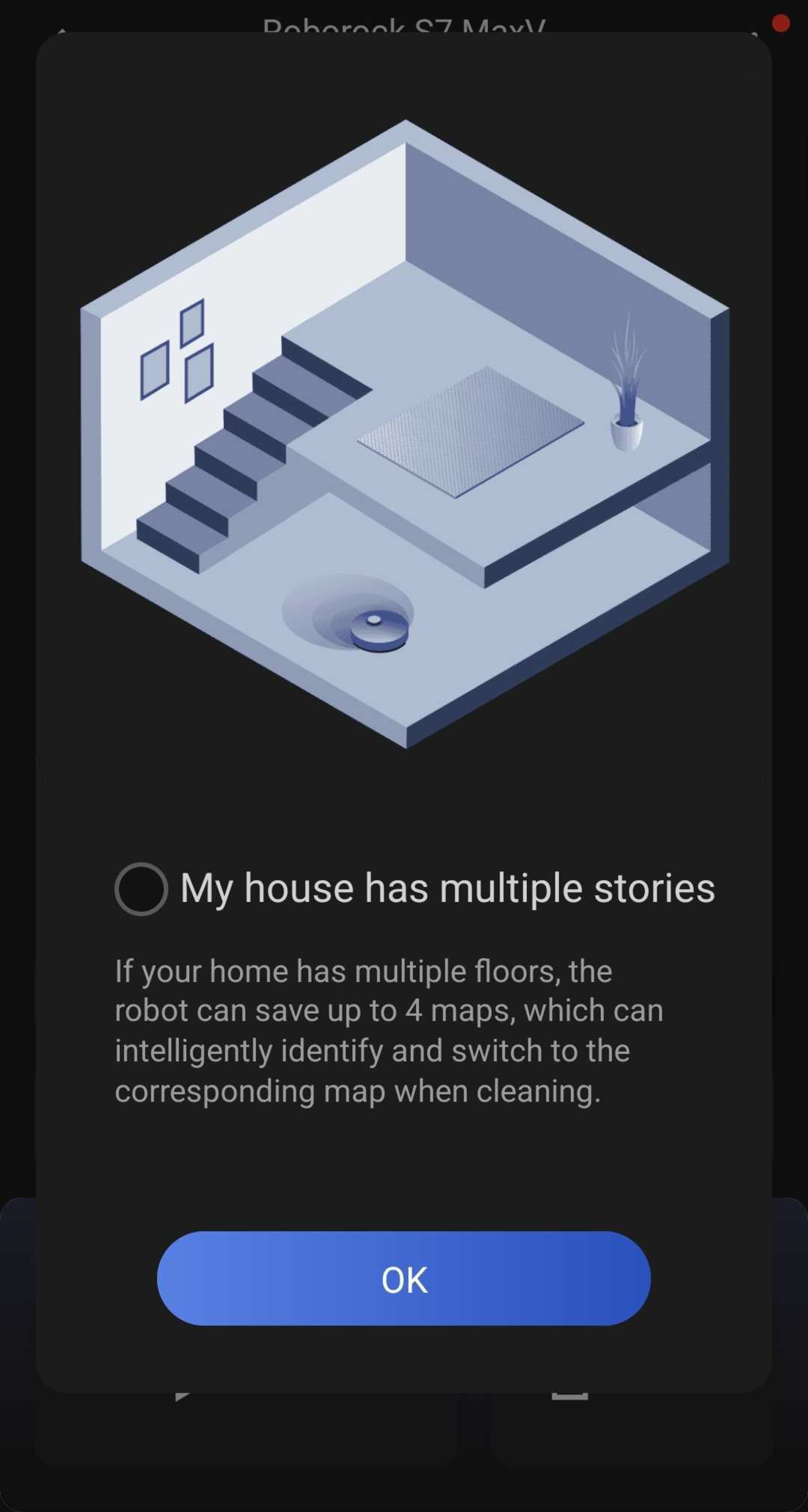Select the 'My house has multiple stories' option

point(141,889)
